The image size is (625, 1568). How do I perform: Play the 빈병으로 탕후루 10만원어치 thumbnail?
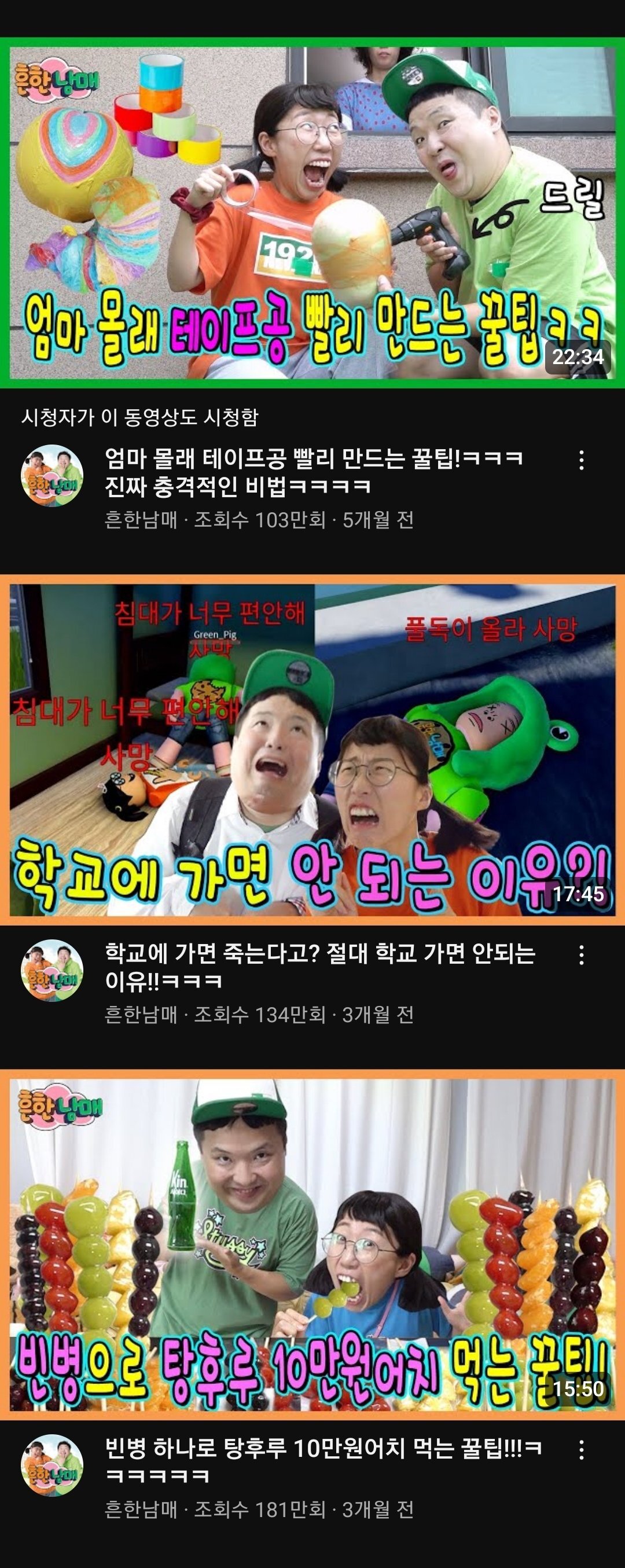pyautogui.click(x=312, y=1244)
